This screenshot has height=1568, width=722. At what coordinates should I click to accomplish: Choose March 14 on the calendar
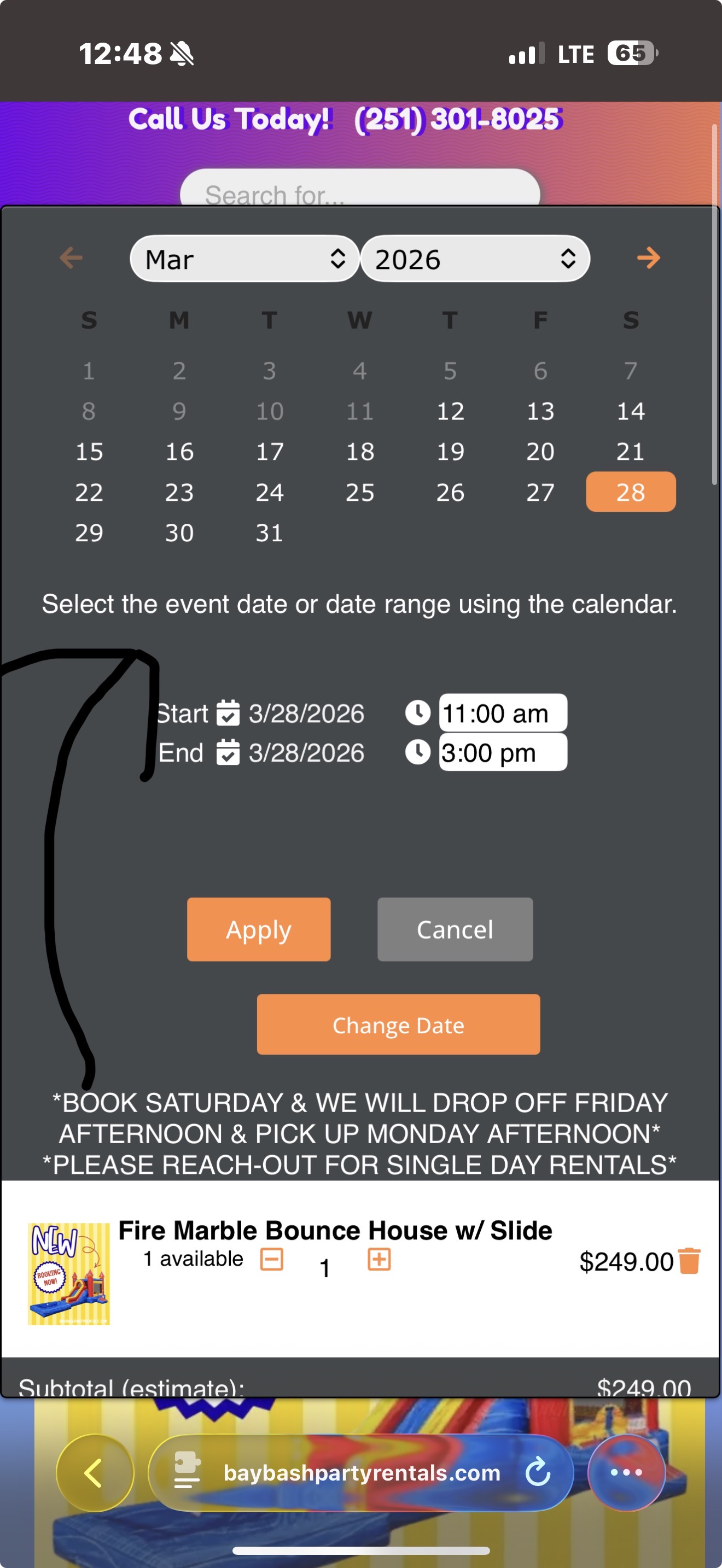630,411
